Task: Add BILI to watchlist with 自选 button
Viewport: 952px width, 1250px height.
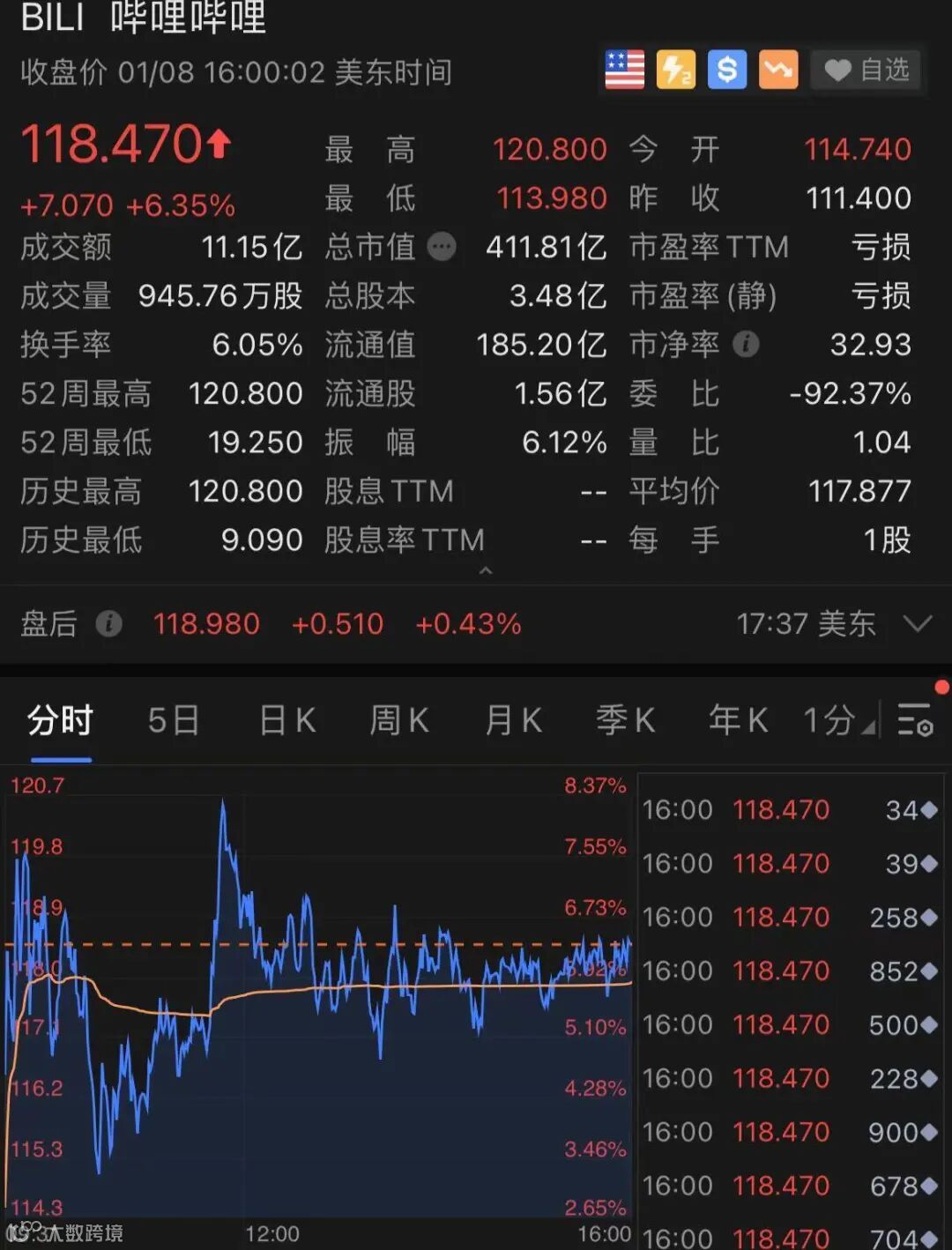Action: 867,70
